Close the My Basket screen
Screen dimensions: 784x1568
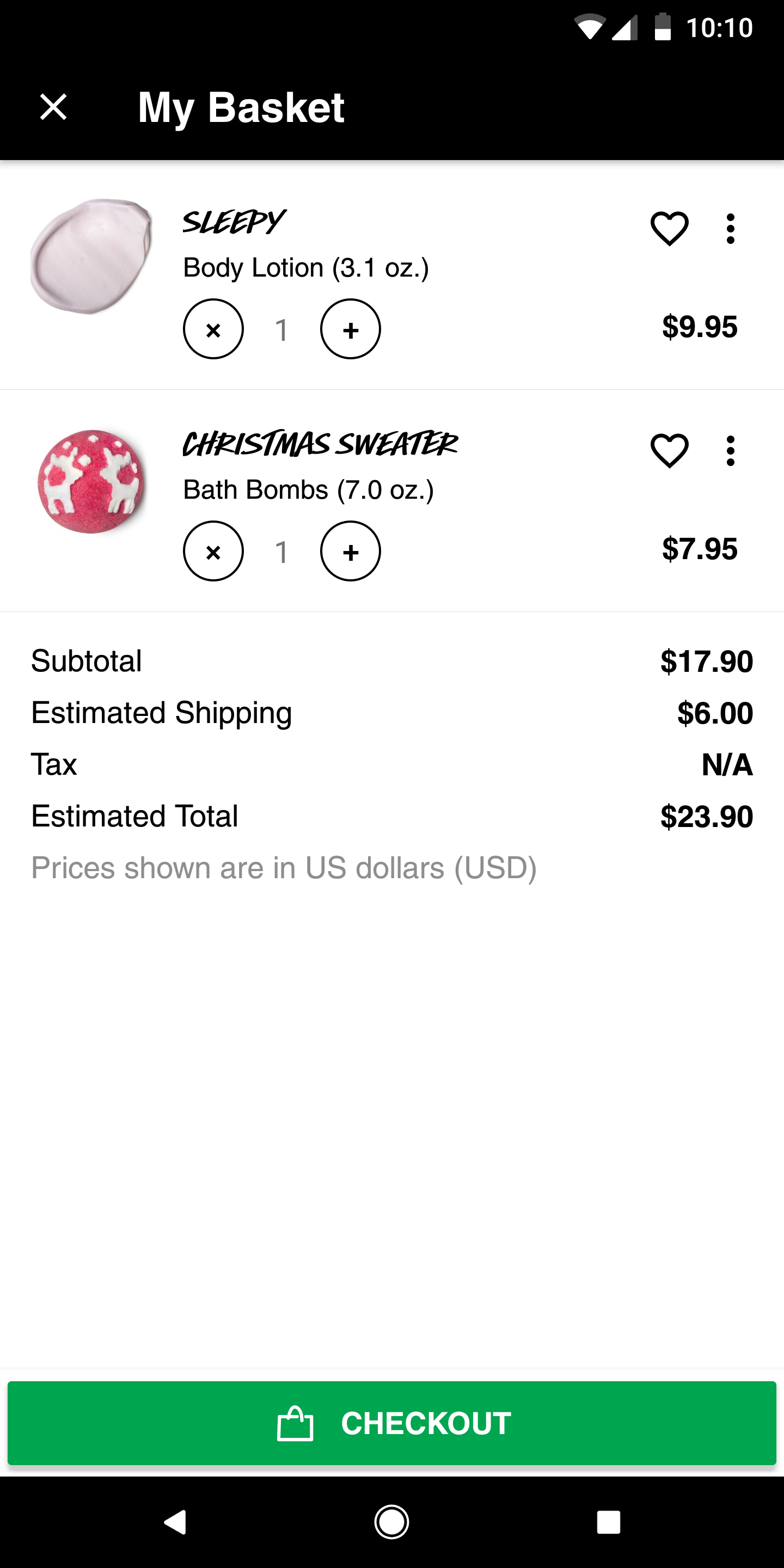[53, 107]
